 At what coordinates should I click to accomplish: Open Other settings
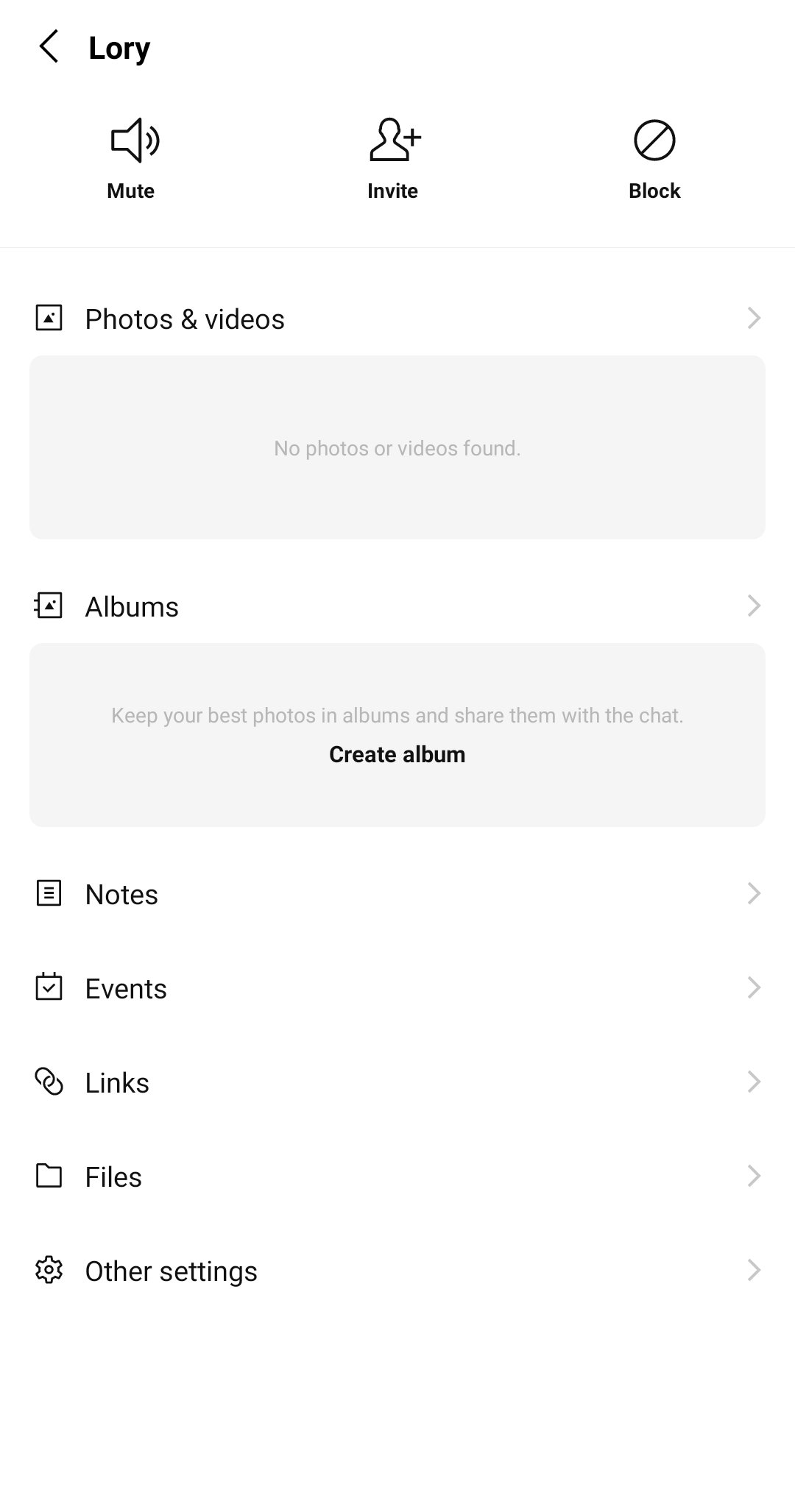(x=397, y=1271)
